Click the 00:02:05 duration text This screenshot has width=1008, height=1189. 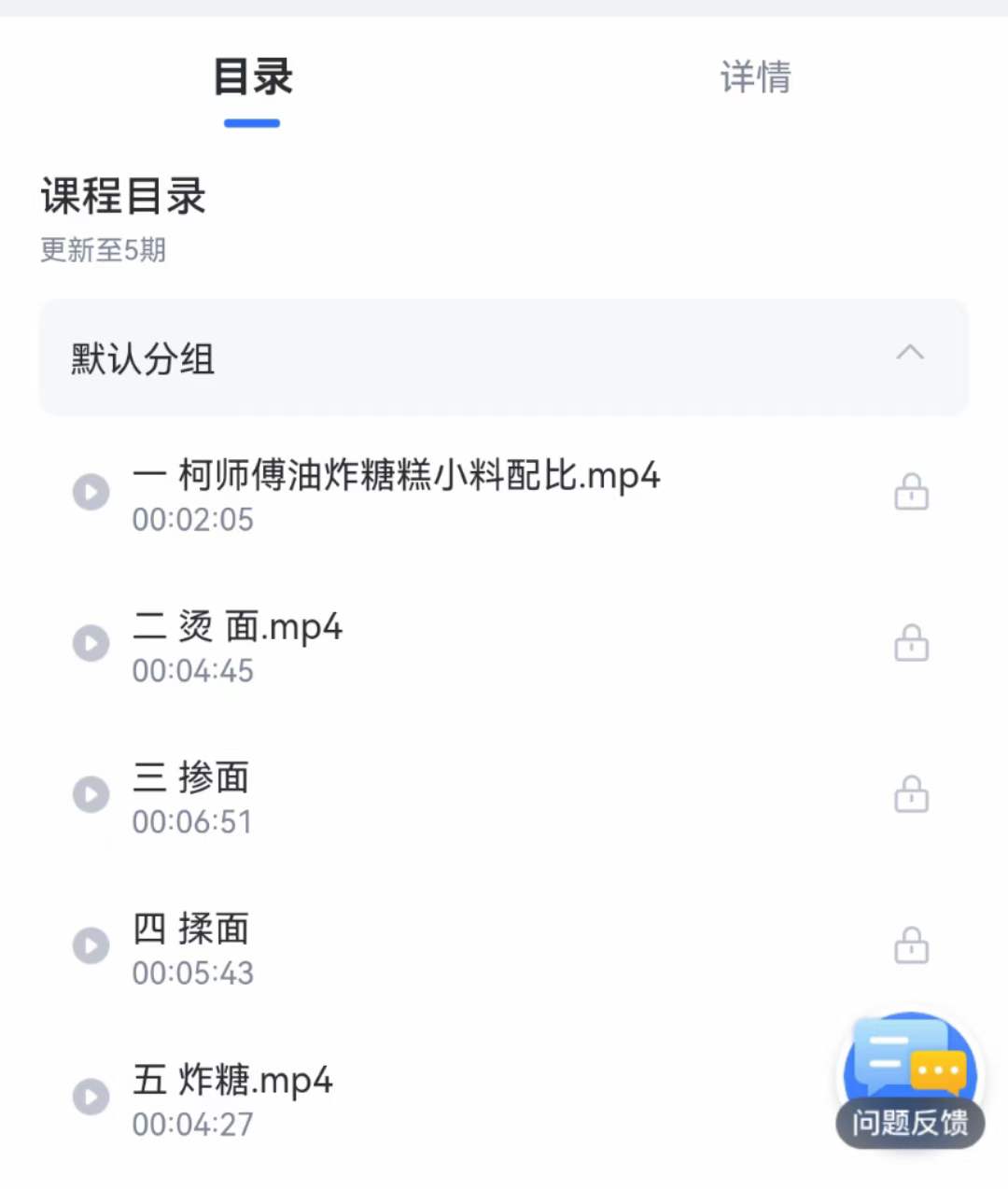[x=193, y=520]
